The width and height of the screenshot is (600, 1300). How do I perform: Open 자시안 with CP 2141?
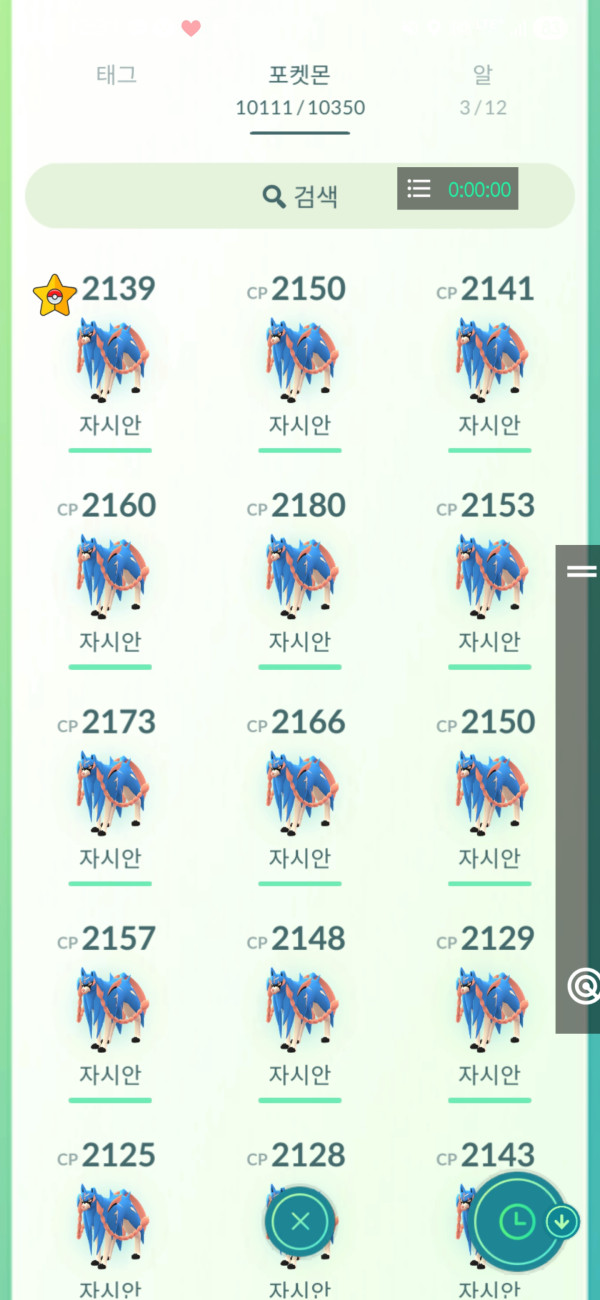[x=490, y=360]
